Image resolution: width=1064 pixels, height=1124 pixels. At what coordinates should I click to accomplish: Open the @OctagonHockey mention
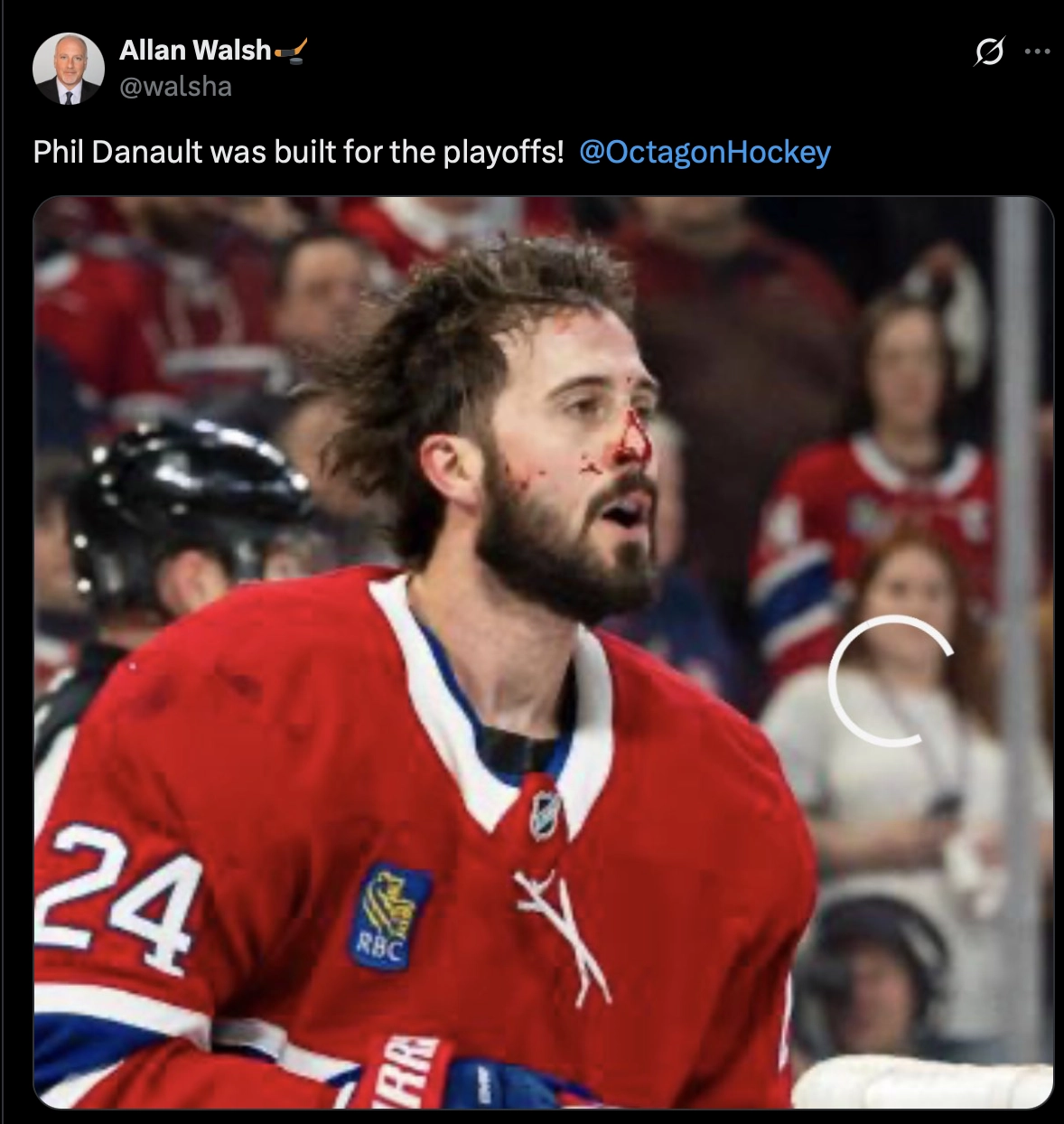(704, 152)
